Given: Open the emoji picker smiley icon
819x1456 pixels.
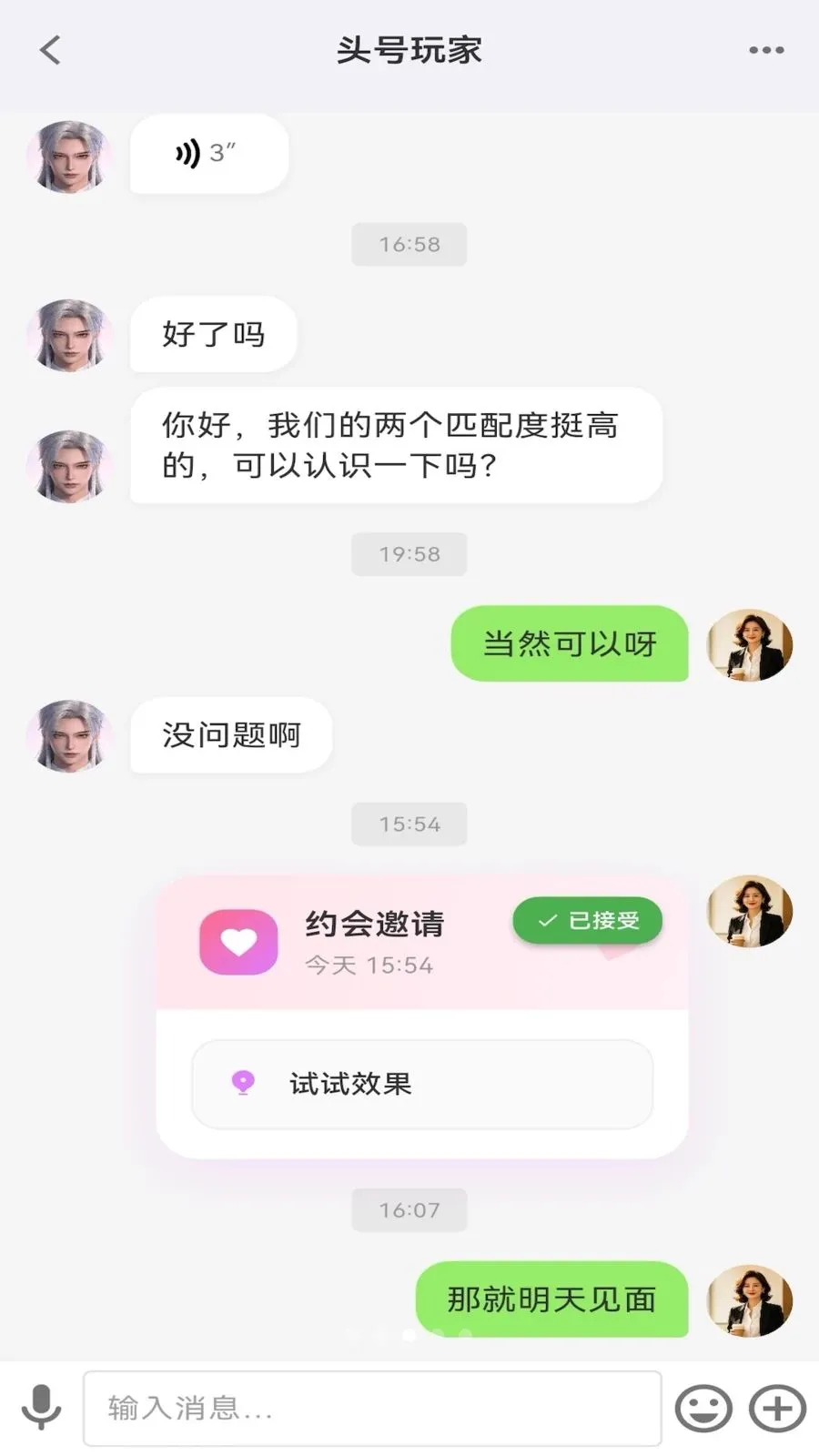Looking at the screenshot, I should 702,1407.
